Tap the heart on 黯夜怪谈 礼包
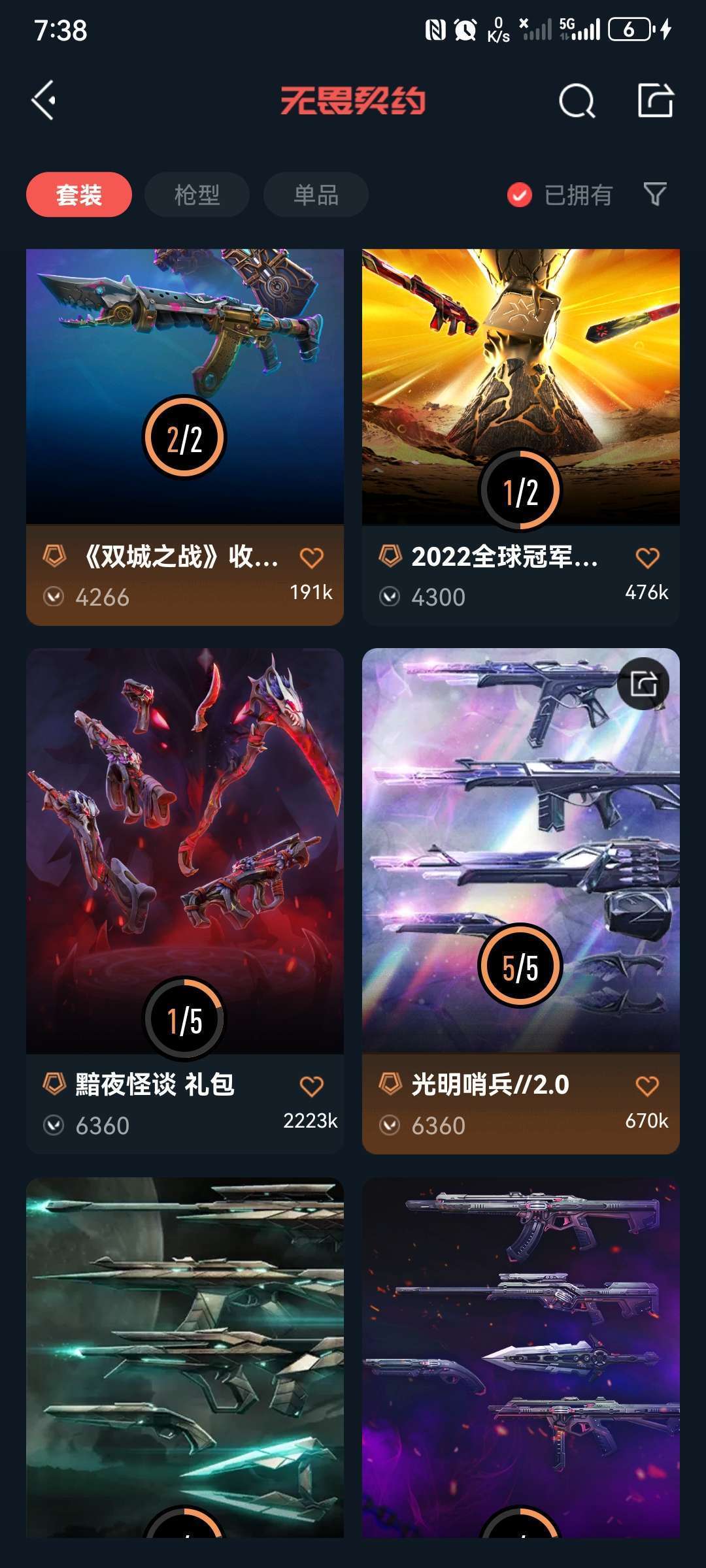Image resolution: width=706 pixels, height=1568 pixels. [311, 1086]
